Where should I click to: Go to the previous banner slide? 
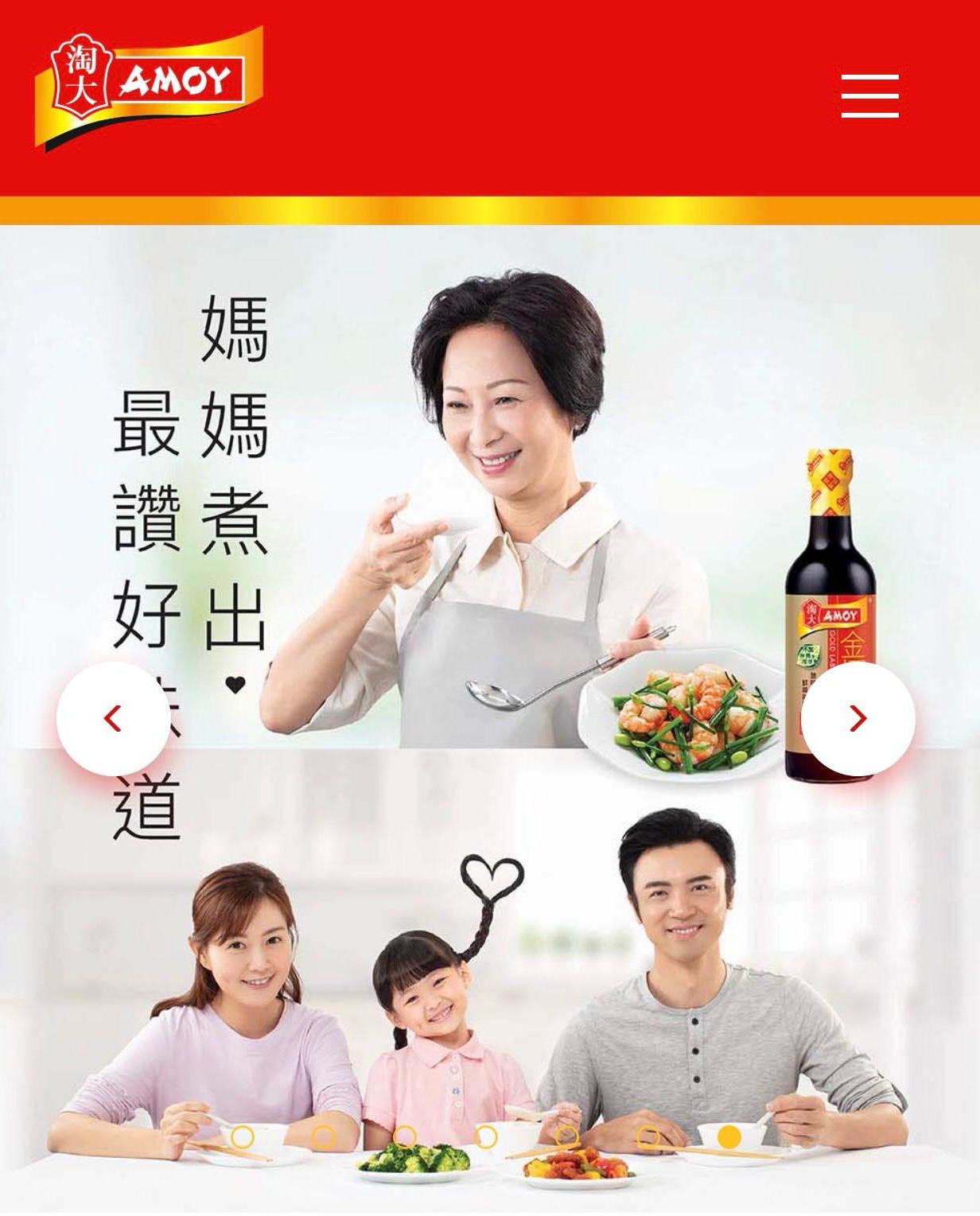[112, 719]
